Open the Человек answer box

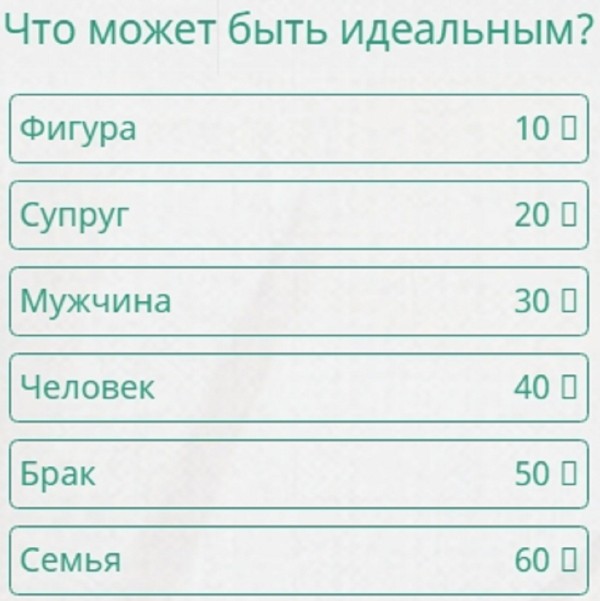[x=298, y=387]
